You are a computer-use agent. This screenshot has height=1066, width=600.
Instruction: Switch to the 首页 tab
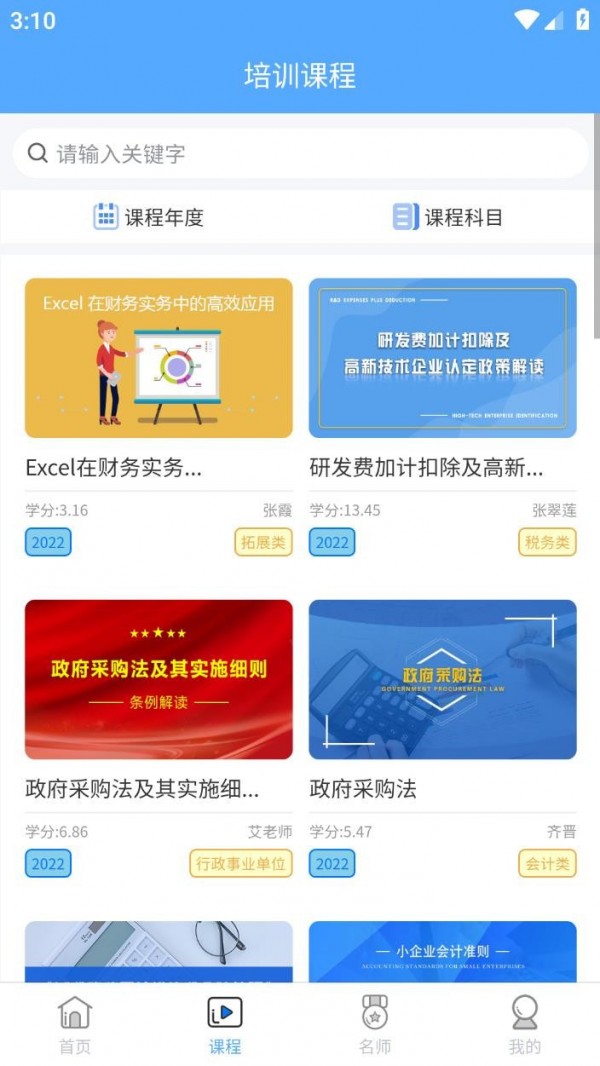tap(75, 1025)
